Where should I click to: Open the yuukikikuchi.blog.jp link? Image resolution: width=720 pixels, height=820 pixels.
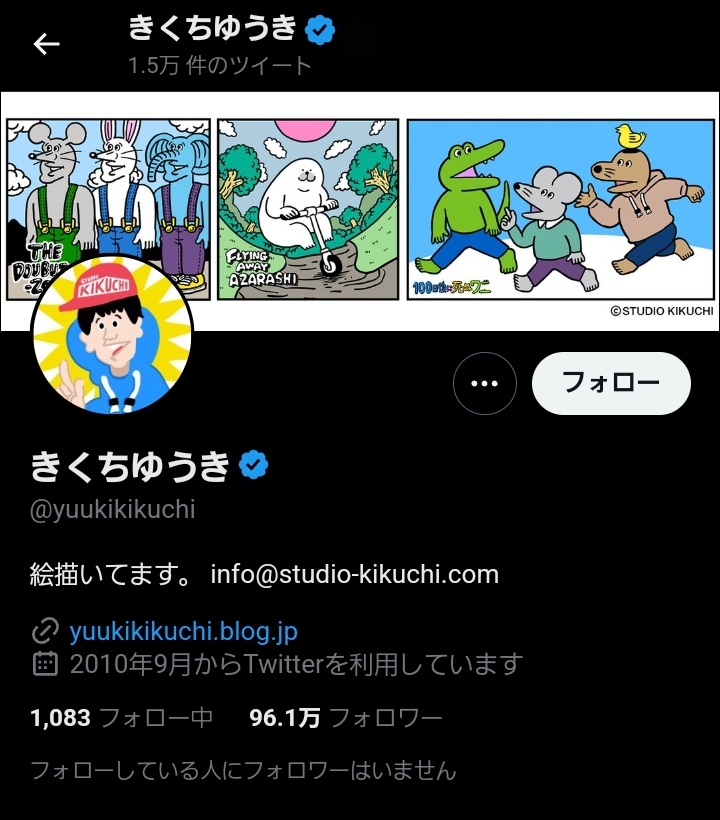(183, 631)
